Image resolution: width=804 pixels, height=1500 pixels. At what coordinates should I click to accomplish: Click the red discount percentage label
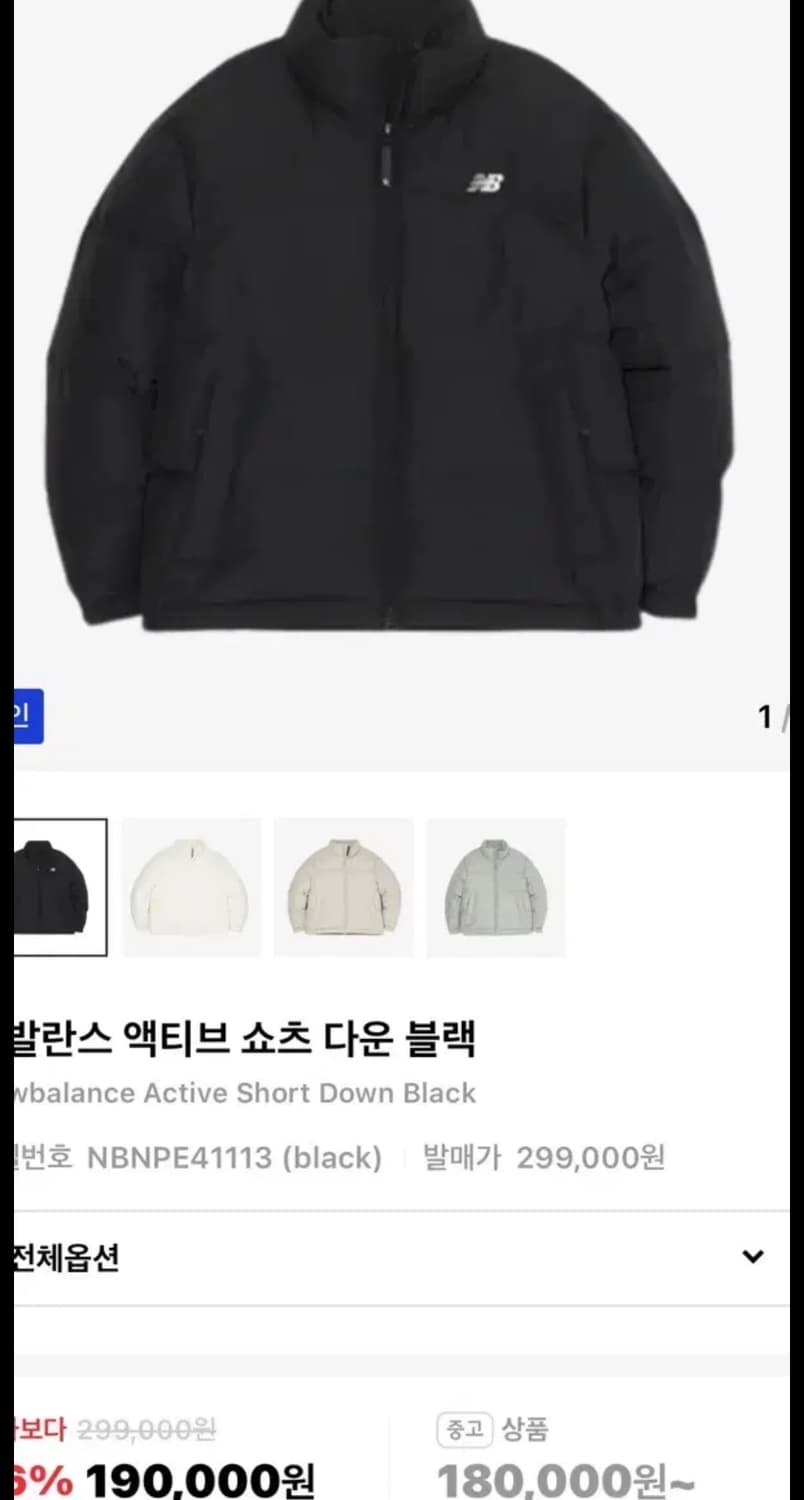pos(30,1478)
